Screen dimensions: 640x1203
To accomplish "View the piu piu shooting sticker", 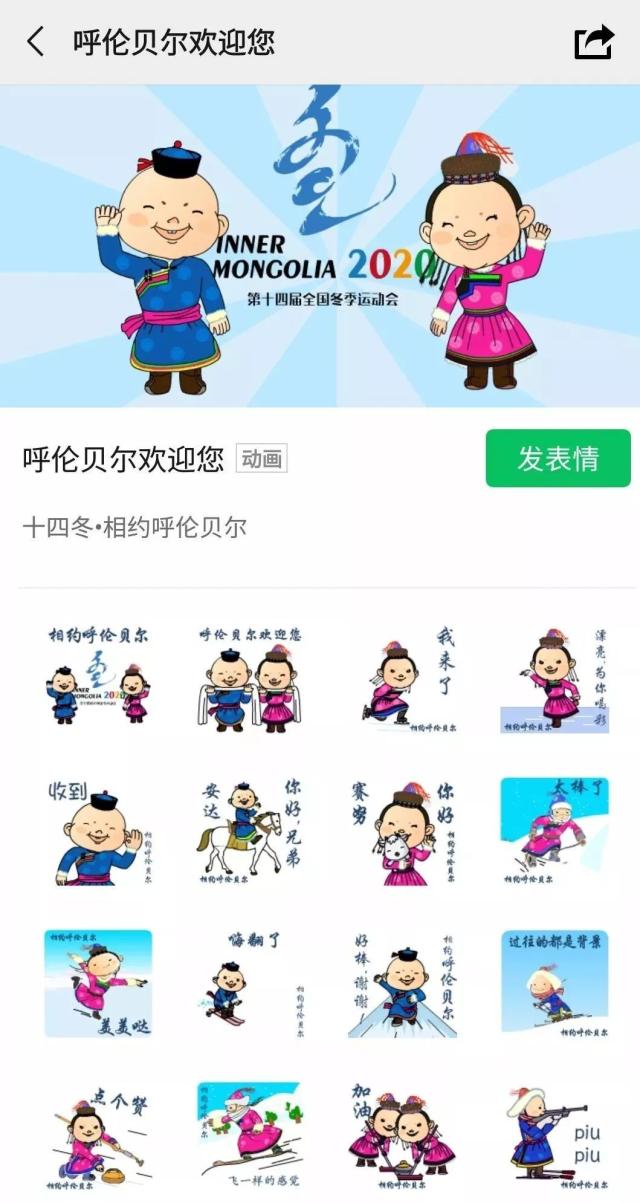I will tap(554, 1136).
